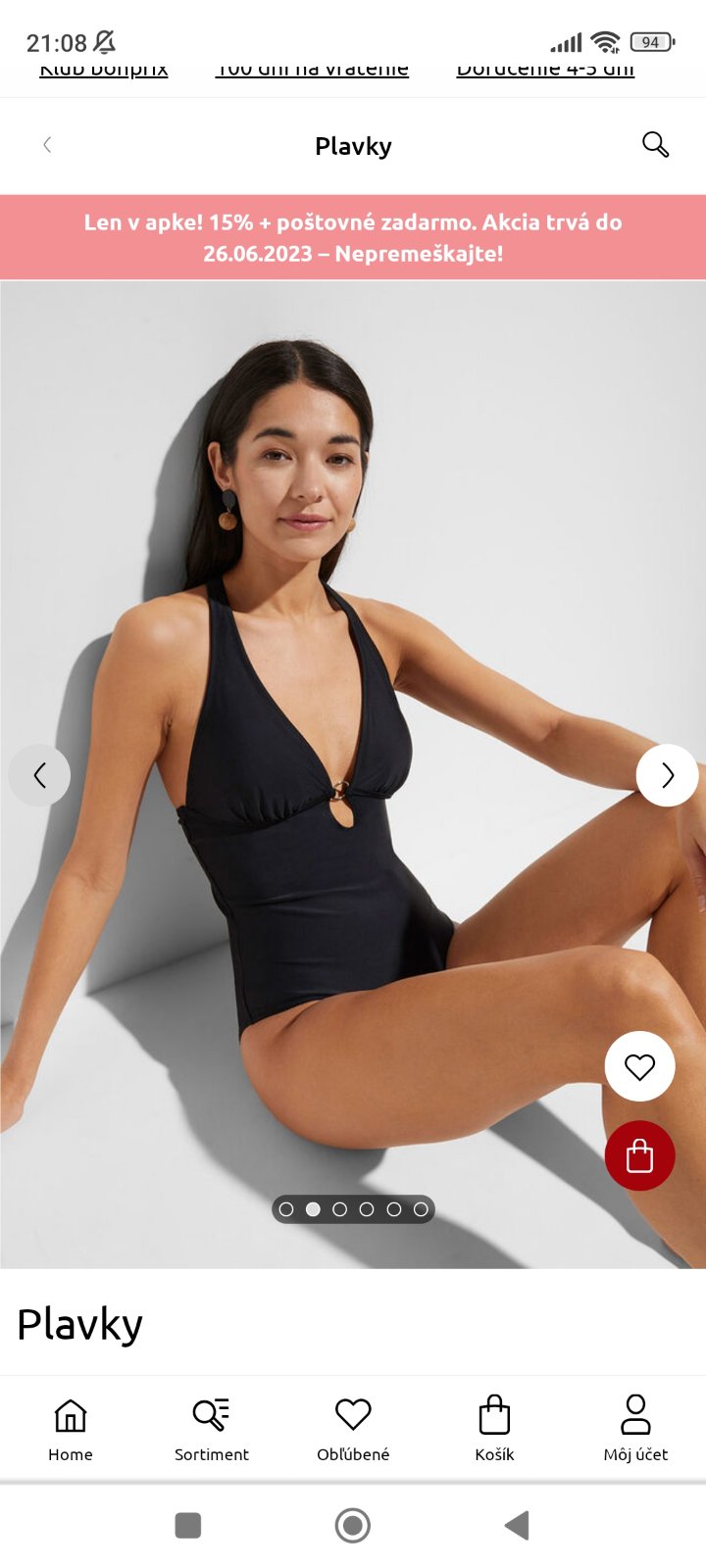Go to the Obľúbené tab

pyautogui.click(x=353, y=1429)
